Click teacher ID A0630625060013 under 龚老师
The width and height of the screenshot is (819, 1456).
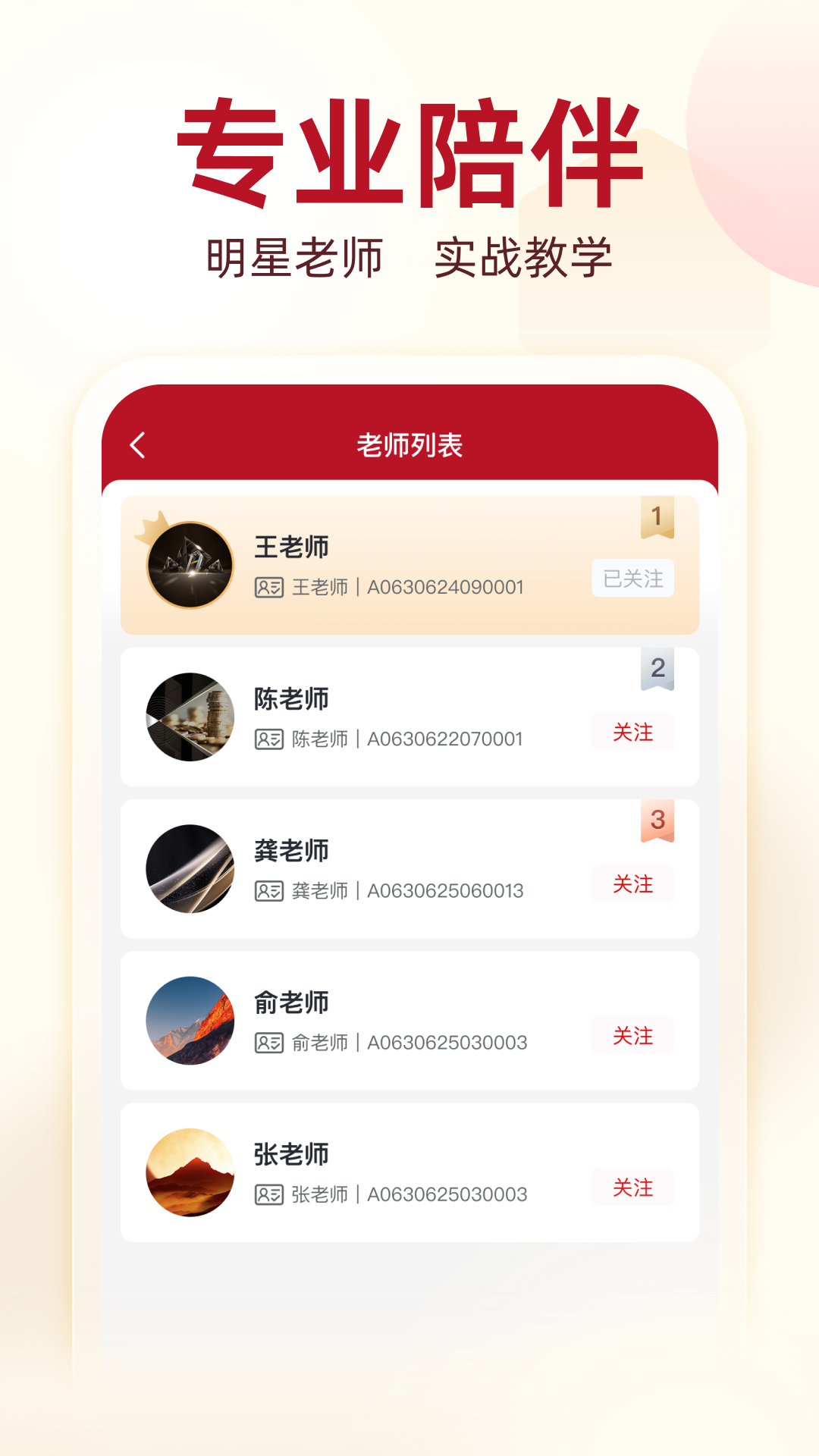click(444, 891)
